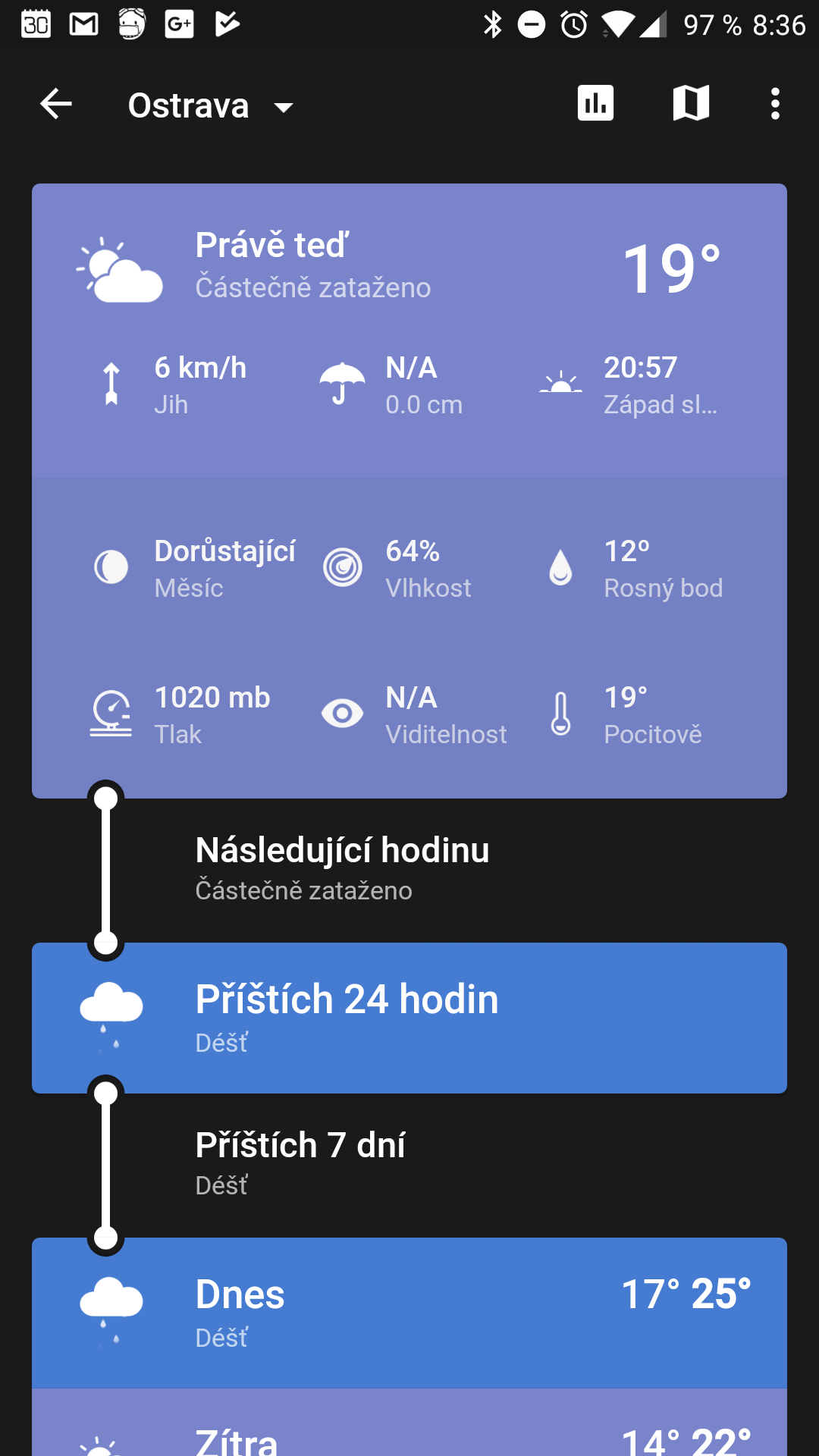Open the Dnes forecast card
Viewport: 819px width, 1456px height.
click(409, 1313)
